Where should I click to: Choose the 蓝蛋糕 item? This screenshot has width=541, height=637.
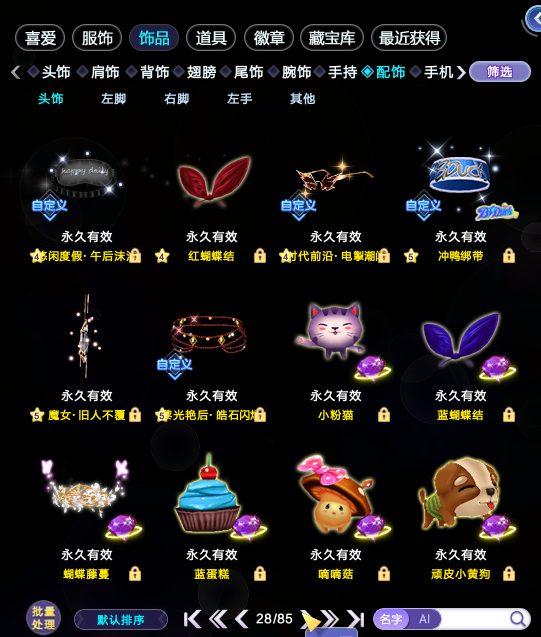pyautogui.click(x=211, y=518)
